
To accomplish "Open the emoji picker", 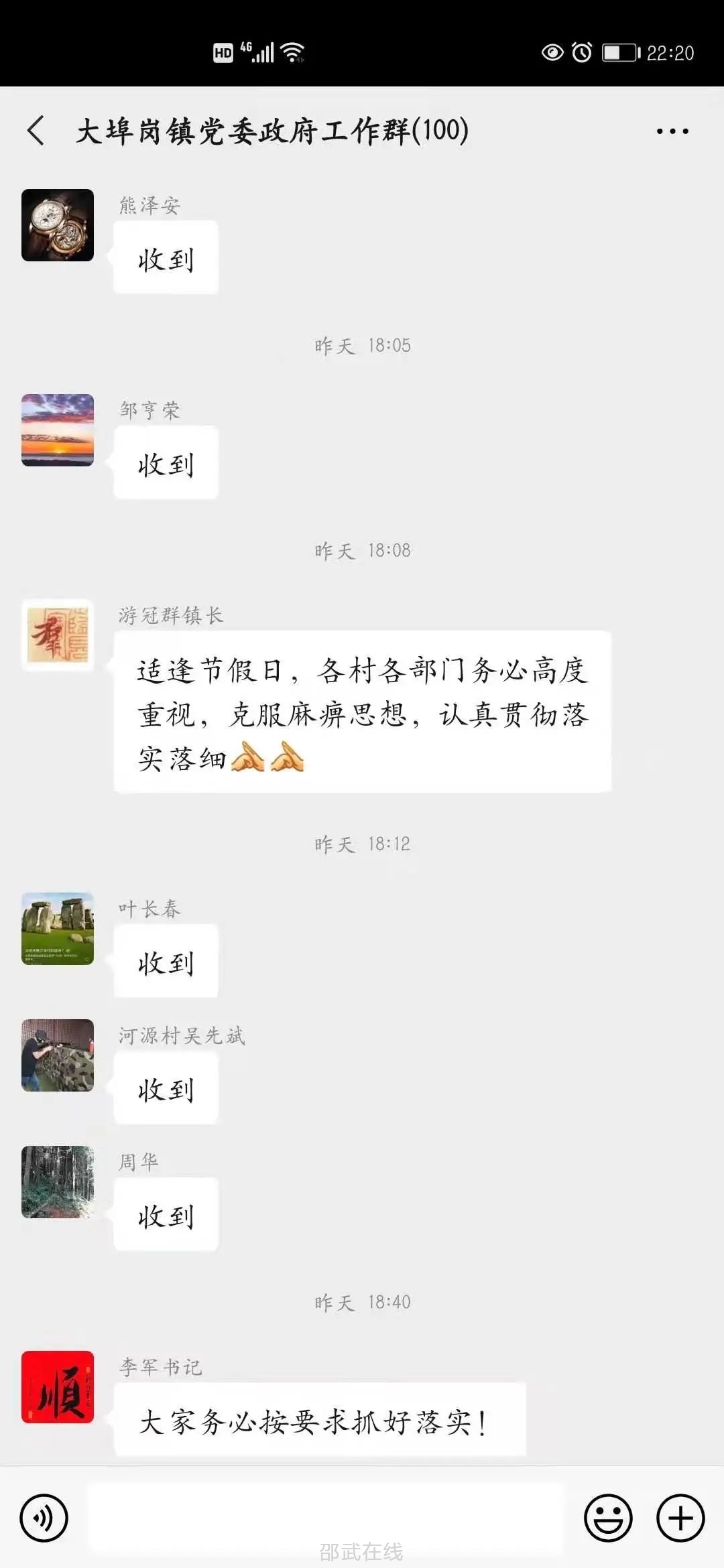I will (x=608, y=1518).
